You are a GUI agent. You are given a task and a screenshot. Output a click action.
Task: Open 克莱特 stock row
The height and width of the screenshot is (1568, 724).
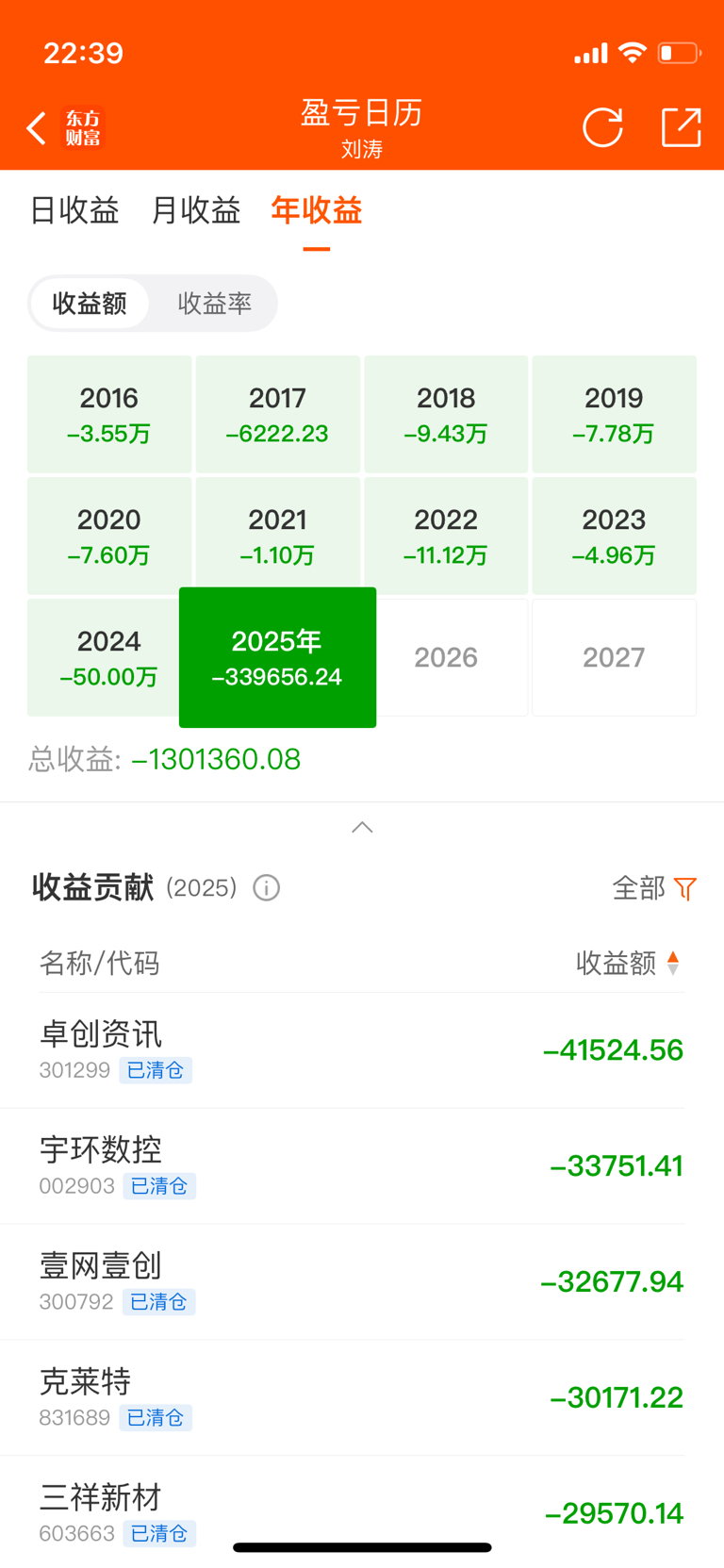(x=362, y=1398)
